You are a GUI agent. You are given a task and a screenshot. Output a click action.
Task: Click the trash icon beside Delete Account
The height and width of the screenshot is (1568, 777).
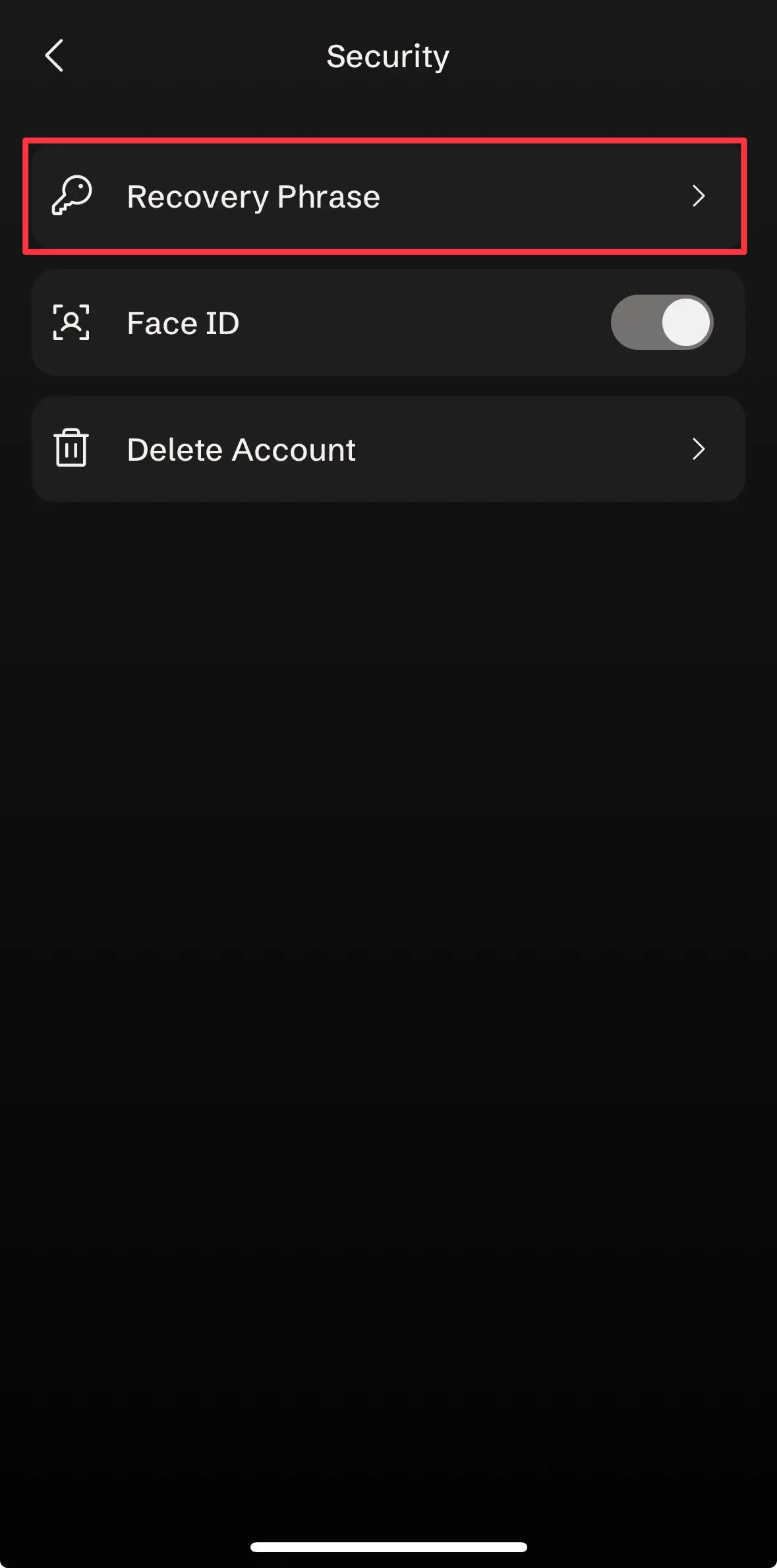pyautogui.click(x=70, y=448)
